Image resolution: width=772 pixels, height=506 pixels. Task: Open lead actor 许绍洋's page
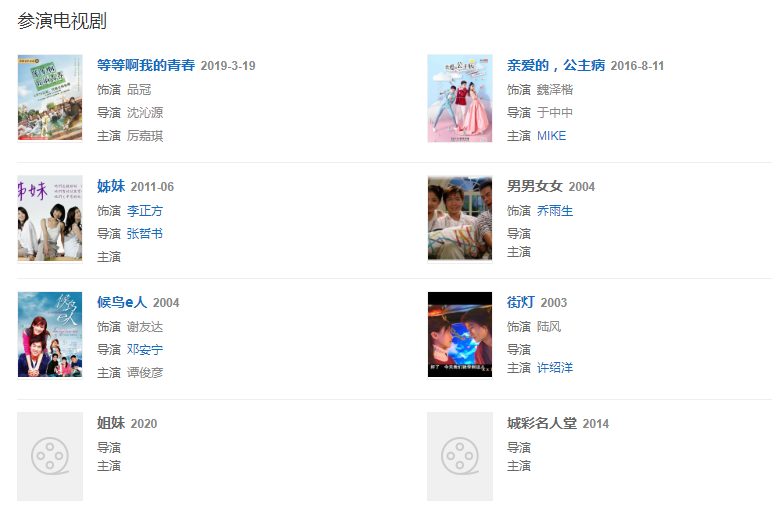(x=555, y=368)
